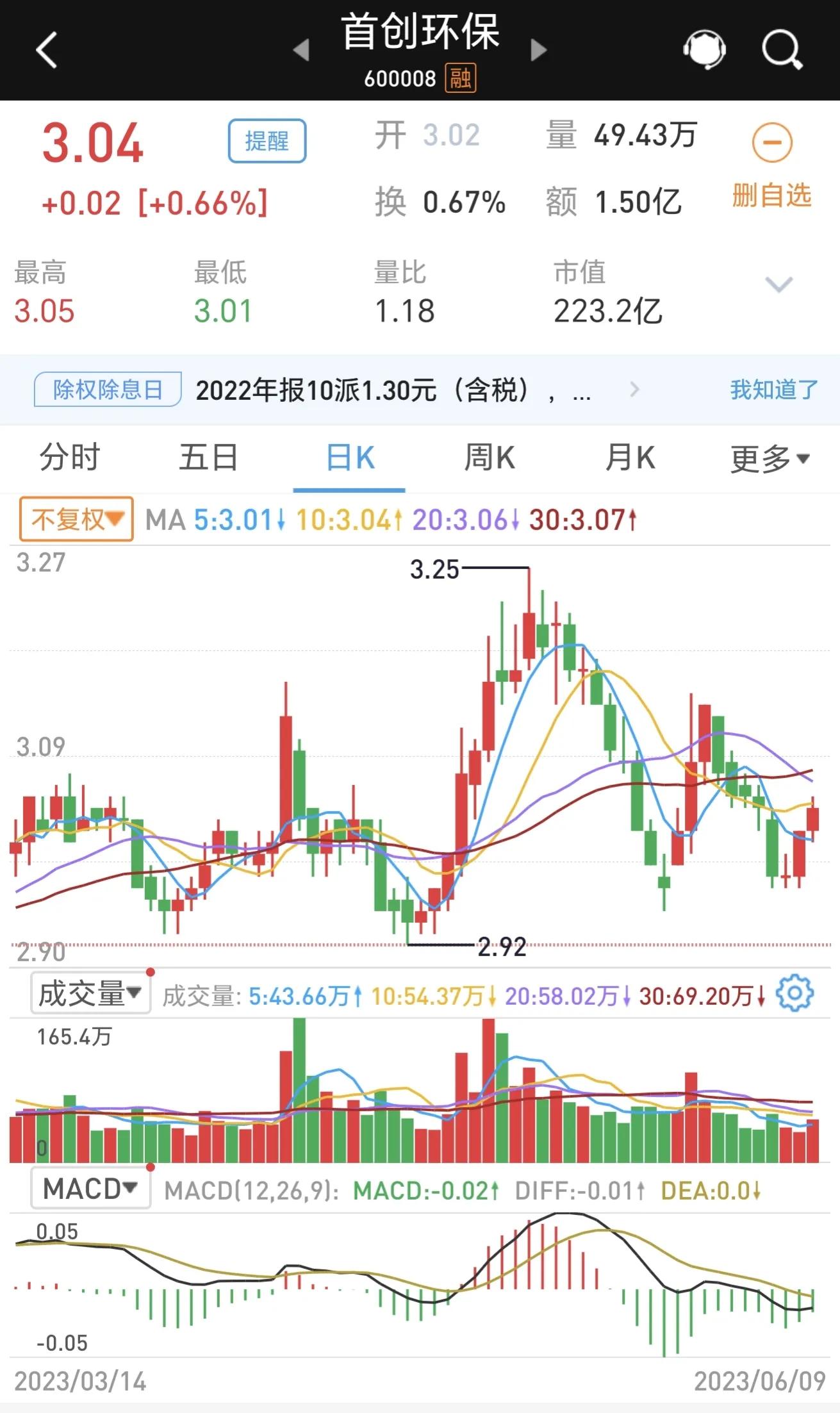The height and width of the screenshot is (1413, 840).
Task: Dismiss dividend banner with 我知道了
Action: (x=771, y=390)
